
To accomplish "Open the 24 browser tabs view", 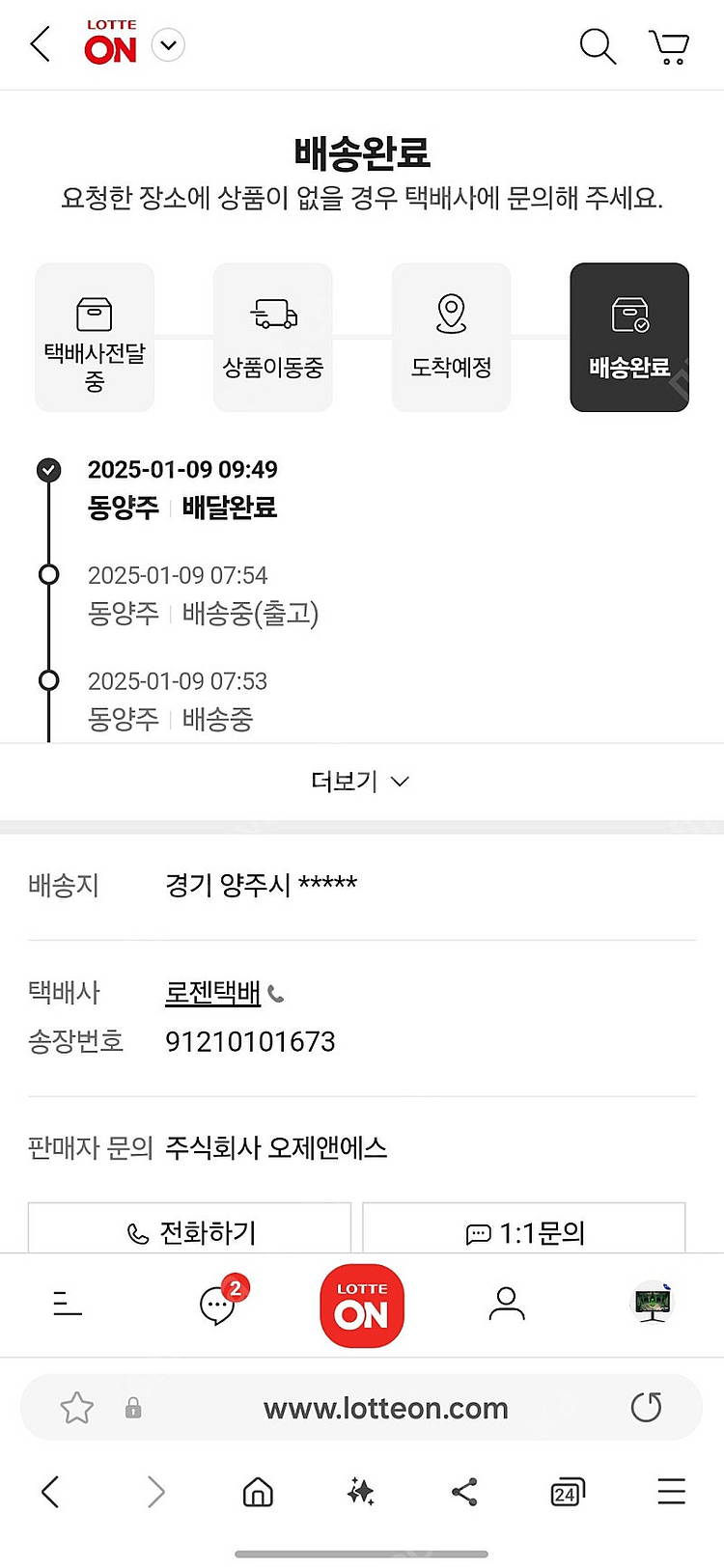I will pos(567,1493).
